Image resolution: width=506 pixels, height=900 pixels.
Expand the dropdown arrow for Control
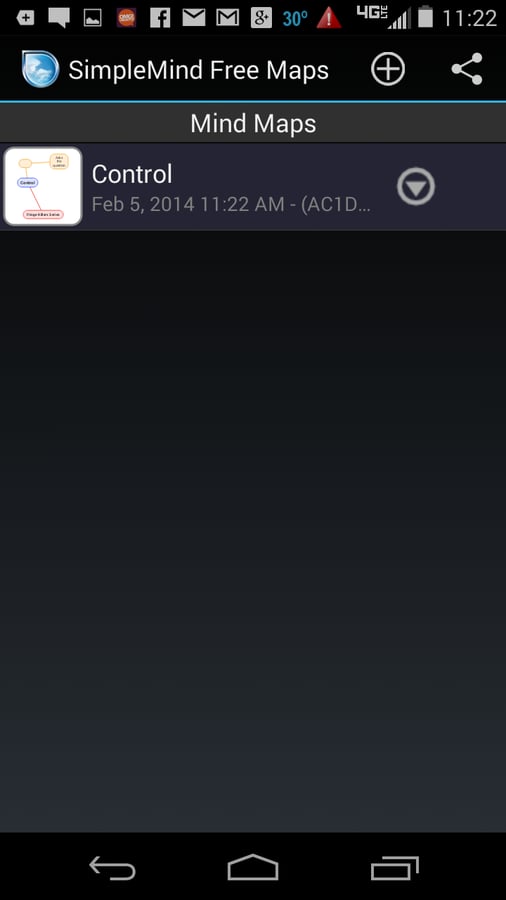[416, 187]
